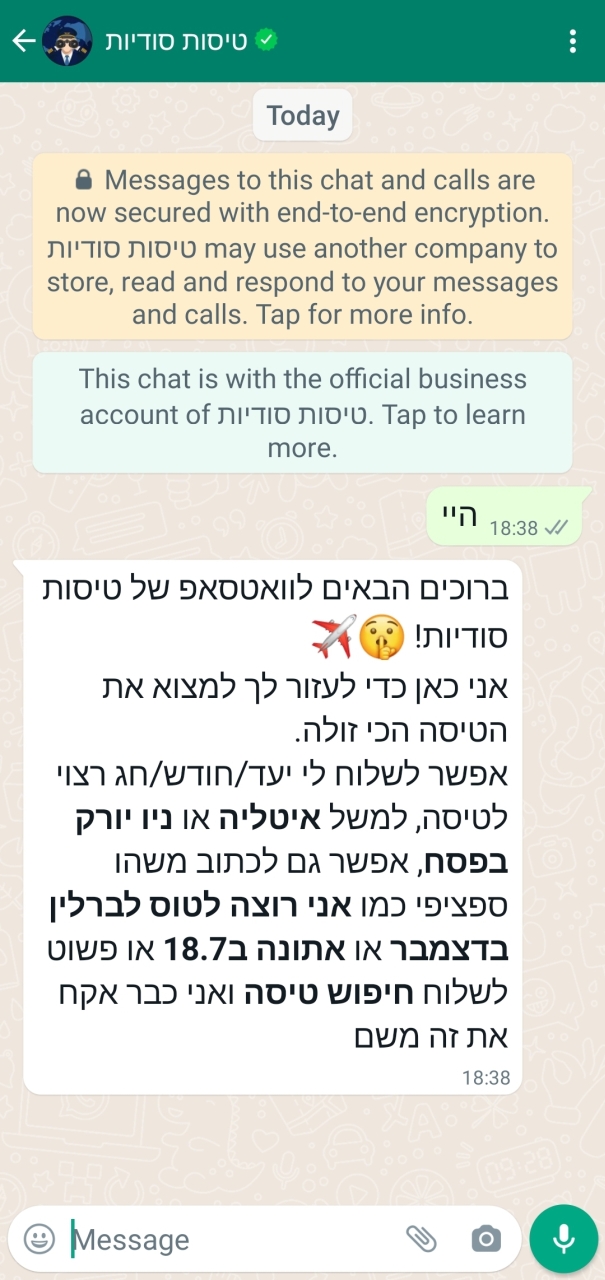Open the camera from the message bar
605x1280 pixels.
[485, 1239]
